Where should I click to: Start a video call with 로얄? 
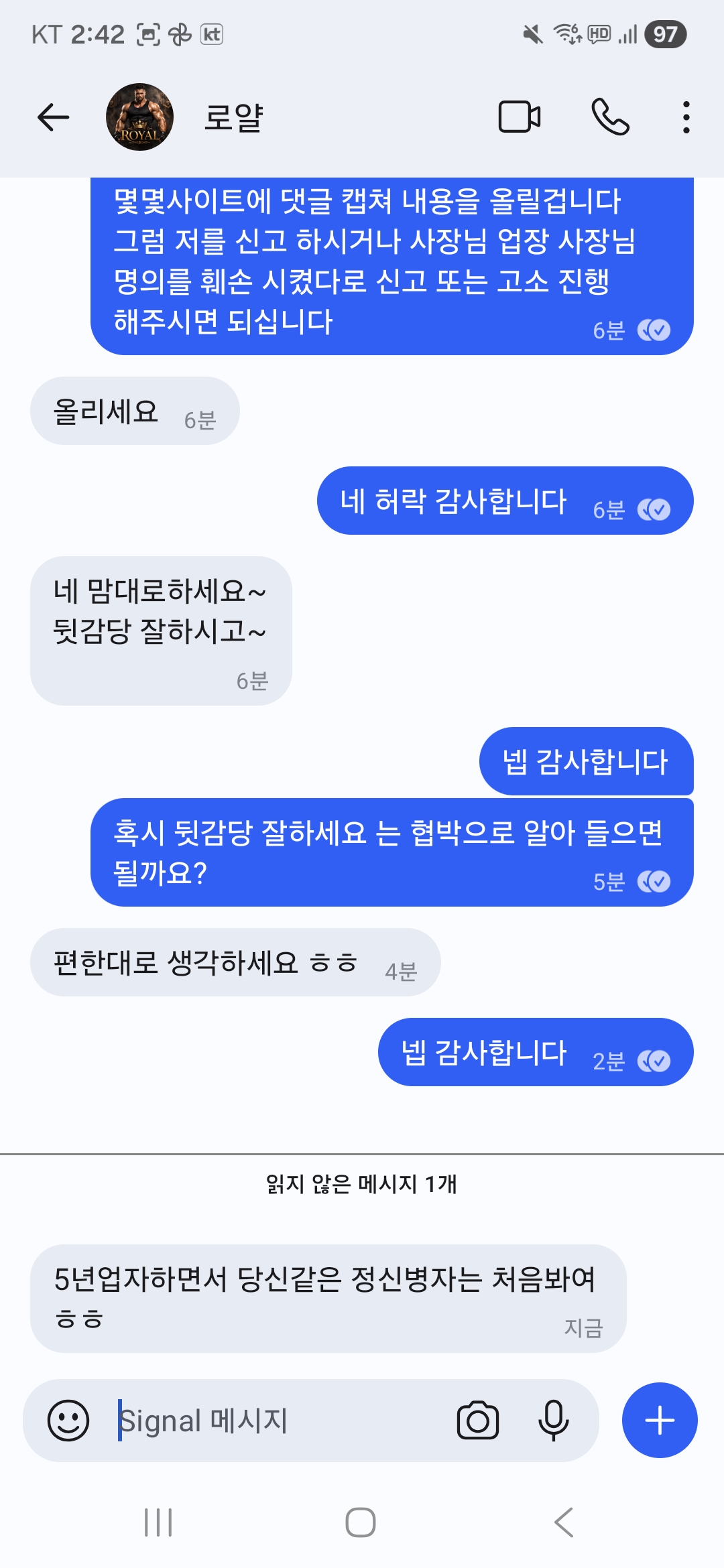click(x=520, y=117)
